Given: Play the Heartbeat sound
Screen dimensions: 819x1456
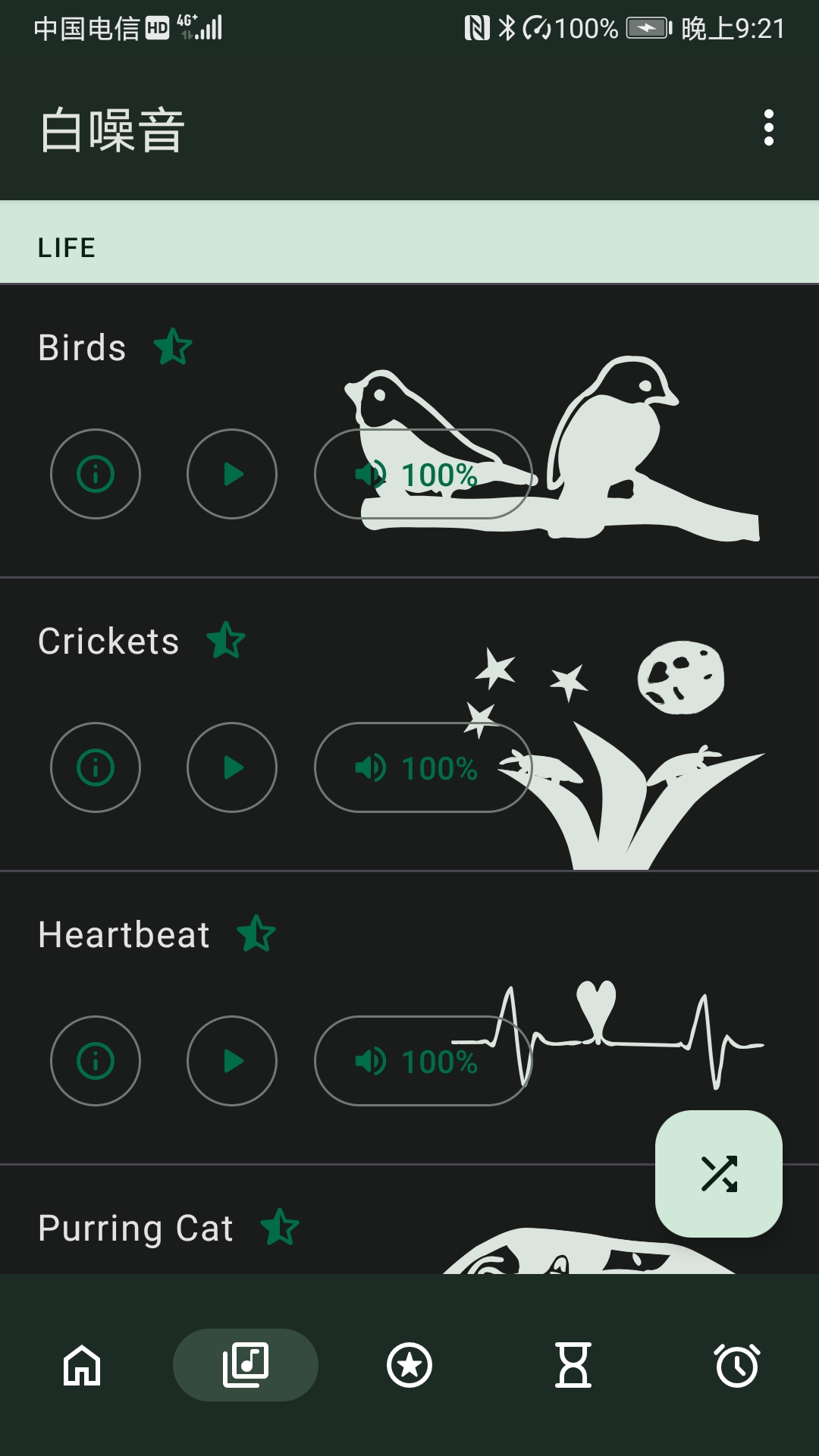Looking at the screenshot, I should 232,1061.
